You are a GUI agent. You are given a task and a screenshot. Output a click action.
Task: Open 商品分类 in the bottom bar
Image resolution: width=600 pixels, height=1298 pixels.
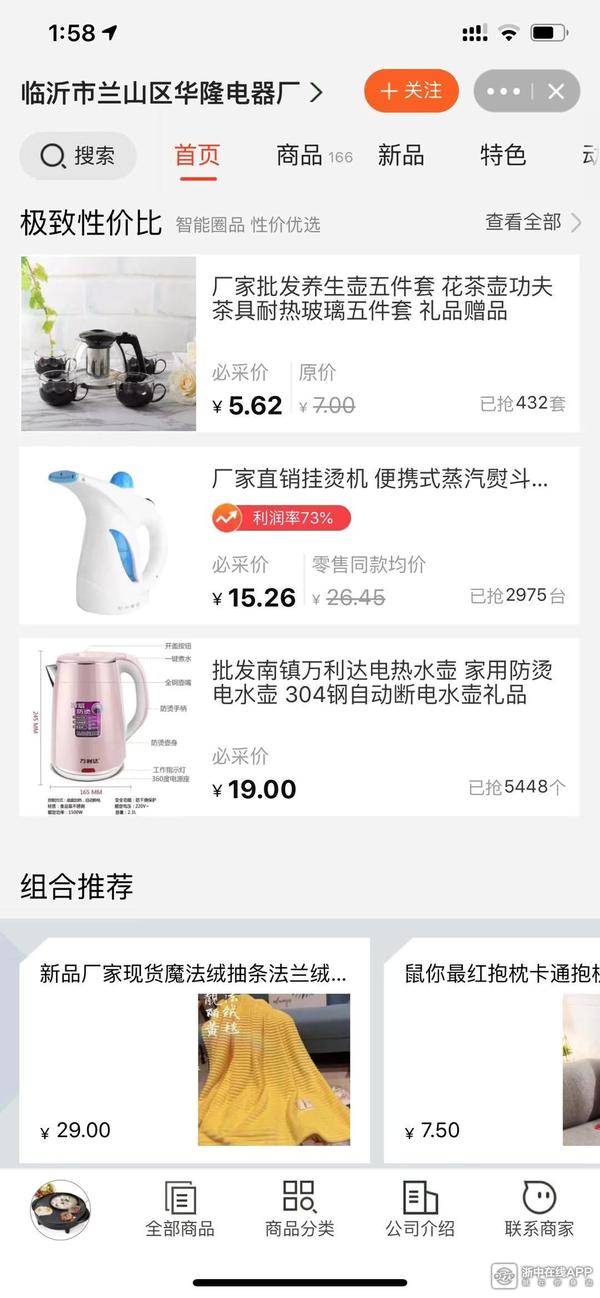[300, 1209]
